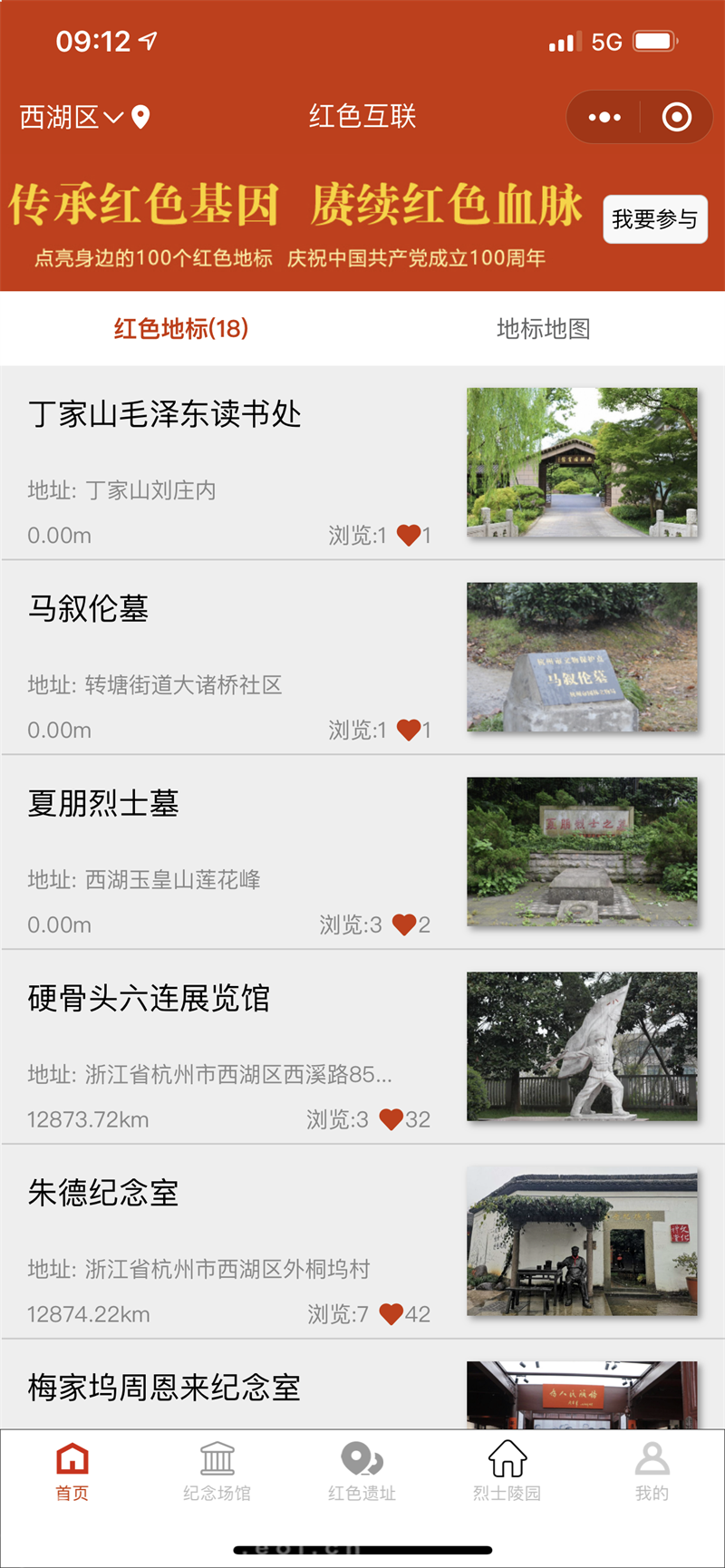Select the 红色地标(18) tab
The width and height of the screenshot is (725, 1568).
click(181, 328)
